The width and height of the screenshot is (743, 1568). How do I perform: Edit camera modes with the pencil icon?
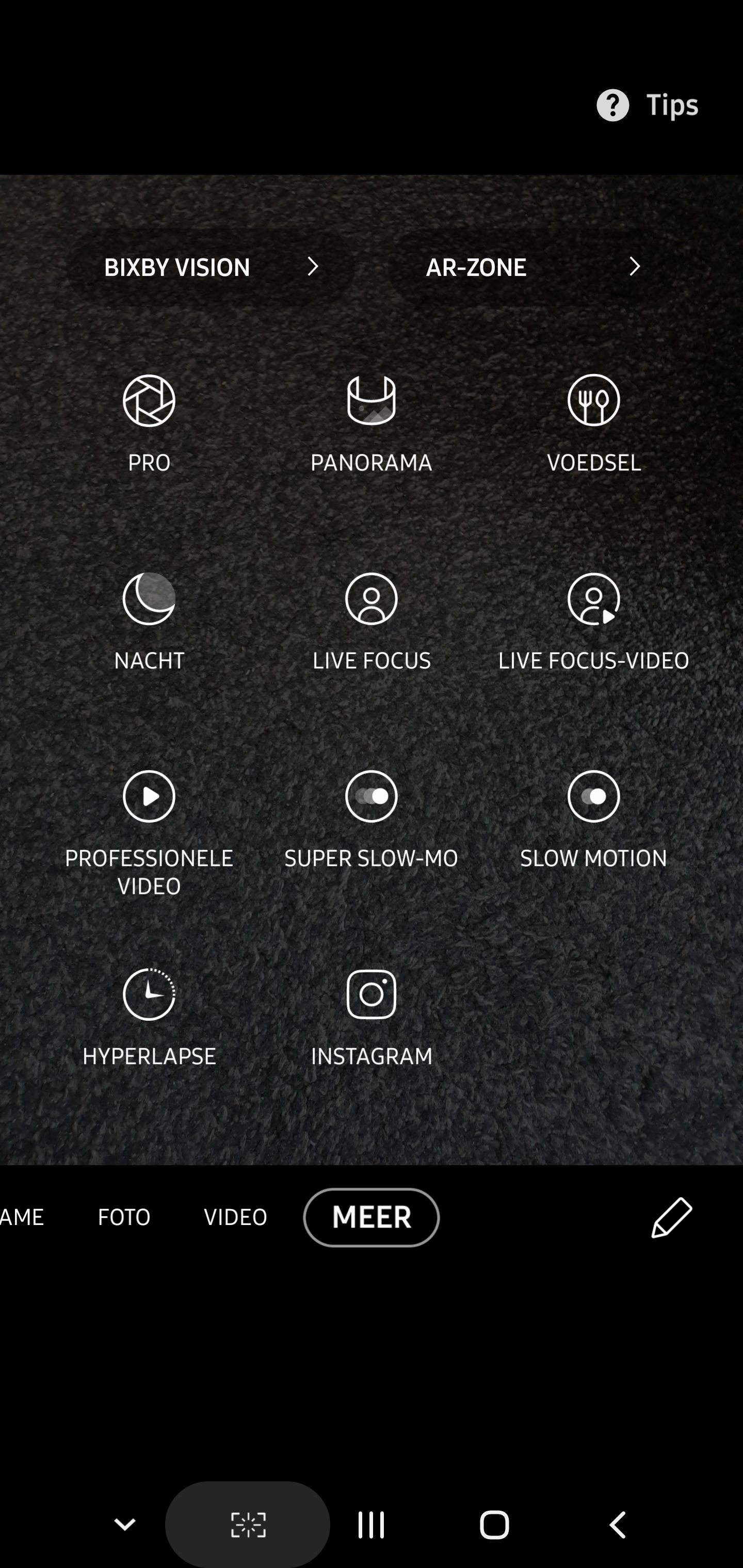[672, 1217]
